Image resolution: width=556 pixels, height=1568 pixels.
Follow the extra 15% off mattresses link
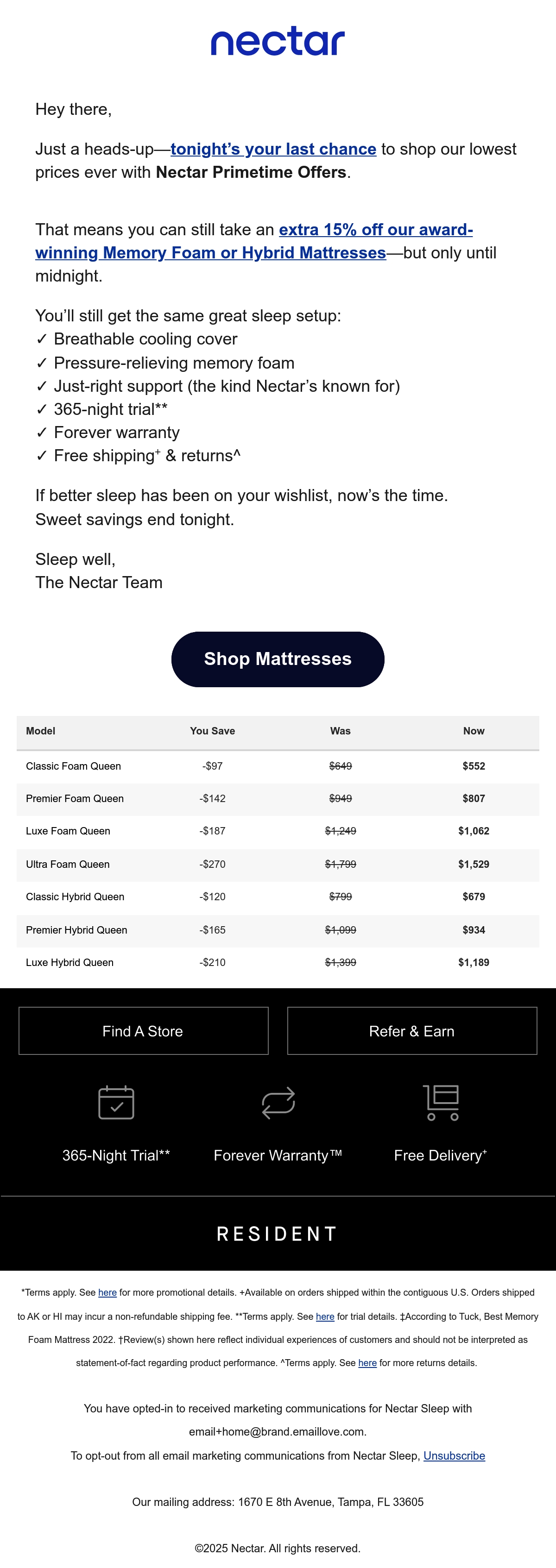click(x=254, y=241)
